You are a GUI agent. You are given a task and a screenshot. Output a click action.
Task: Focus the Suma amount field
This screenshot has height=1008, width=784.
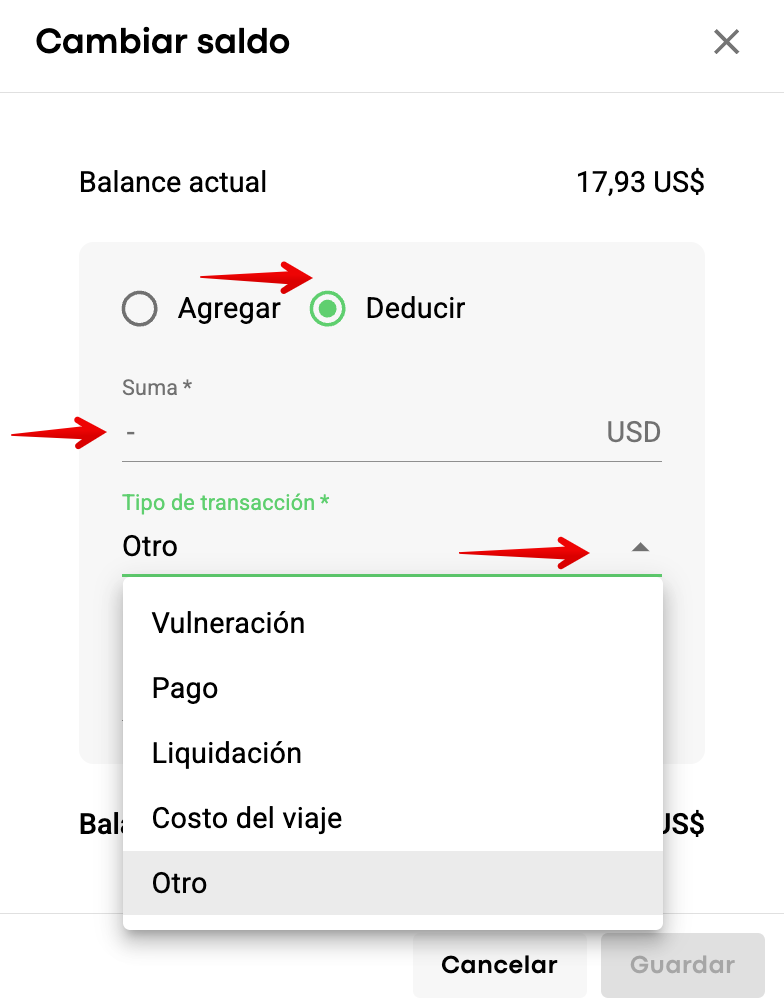(x=360, y=433)
